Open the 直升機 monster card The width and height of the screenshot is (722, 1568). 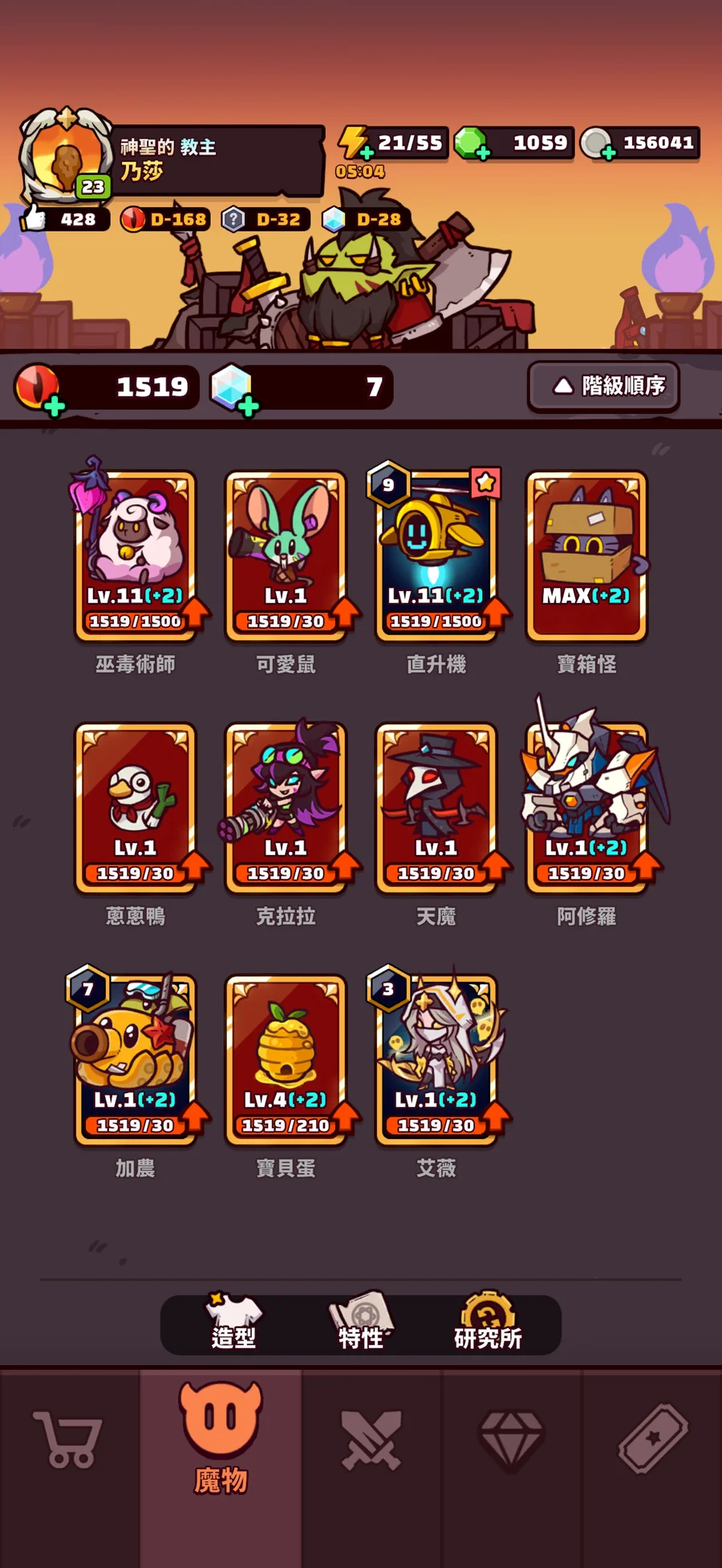click(436, 555)
